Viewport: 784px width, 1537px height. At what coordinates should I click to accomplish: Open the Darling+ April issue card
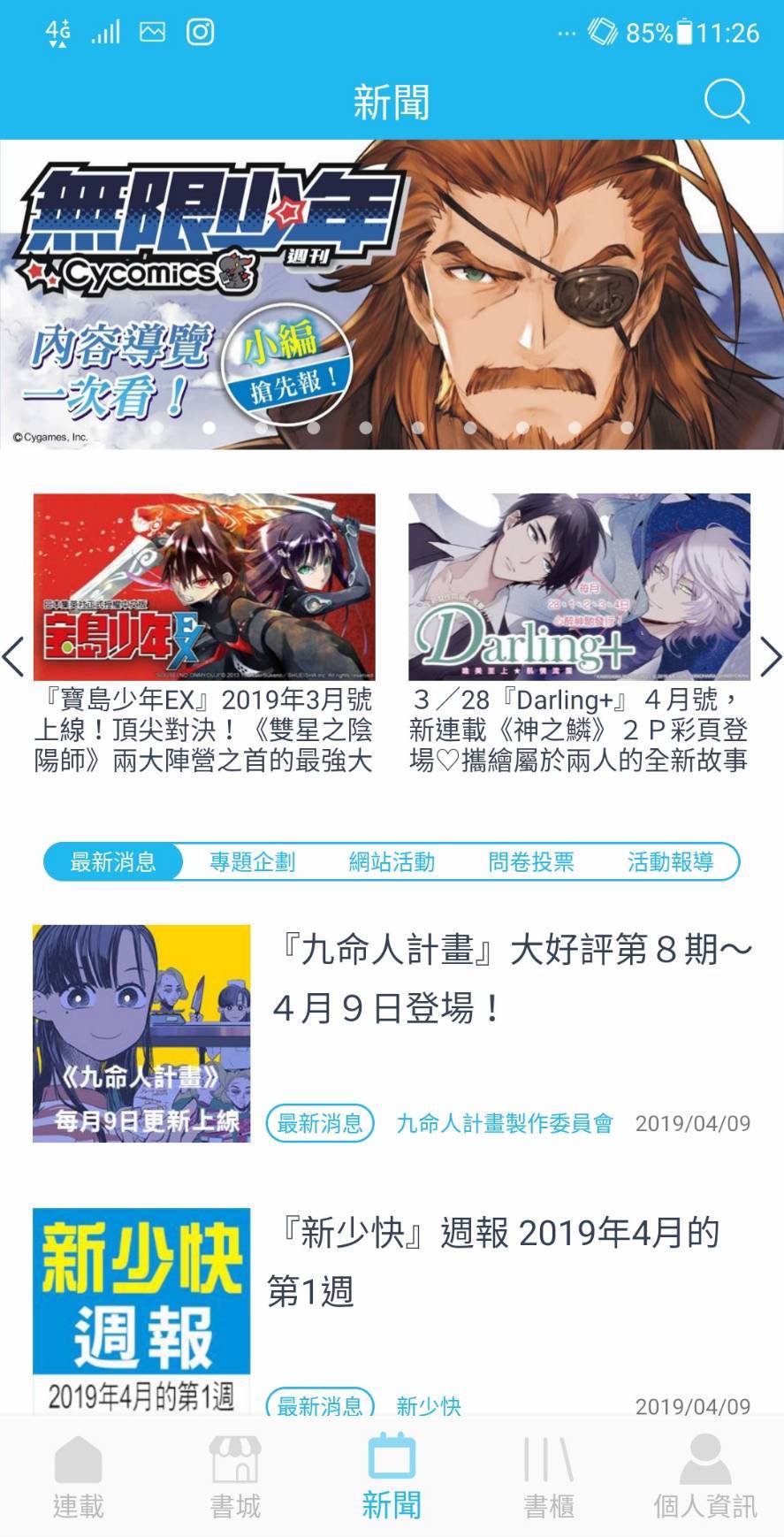tap(579, 634)
